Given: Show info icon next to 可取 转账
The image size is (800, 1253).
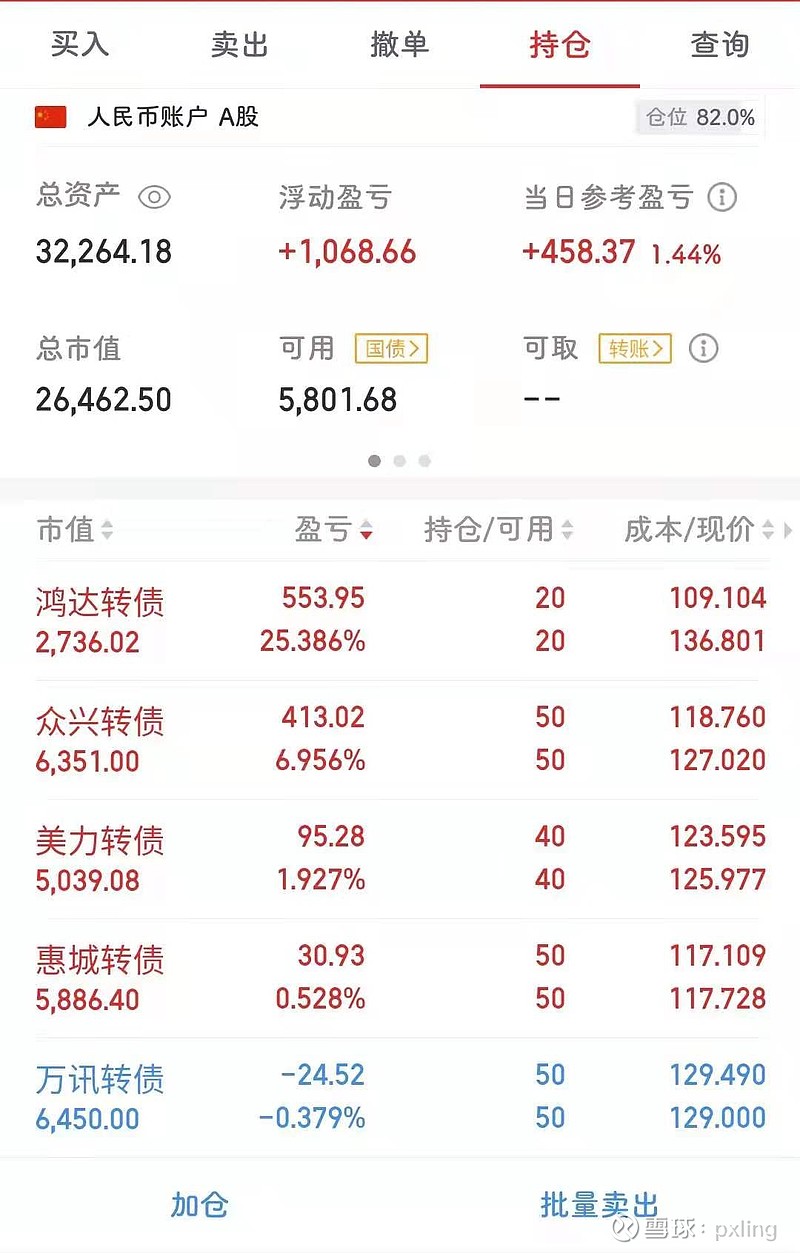Looking at the screenshot, I should tap(704, 348).
